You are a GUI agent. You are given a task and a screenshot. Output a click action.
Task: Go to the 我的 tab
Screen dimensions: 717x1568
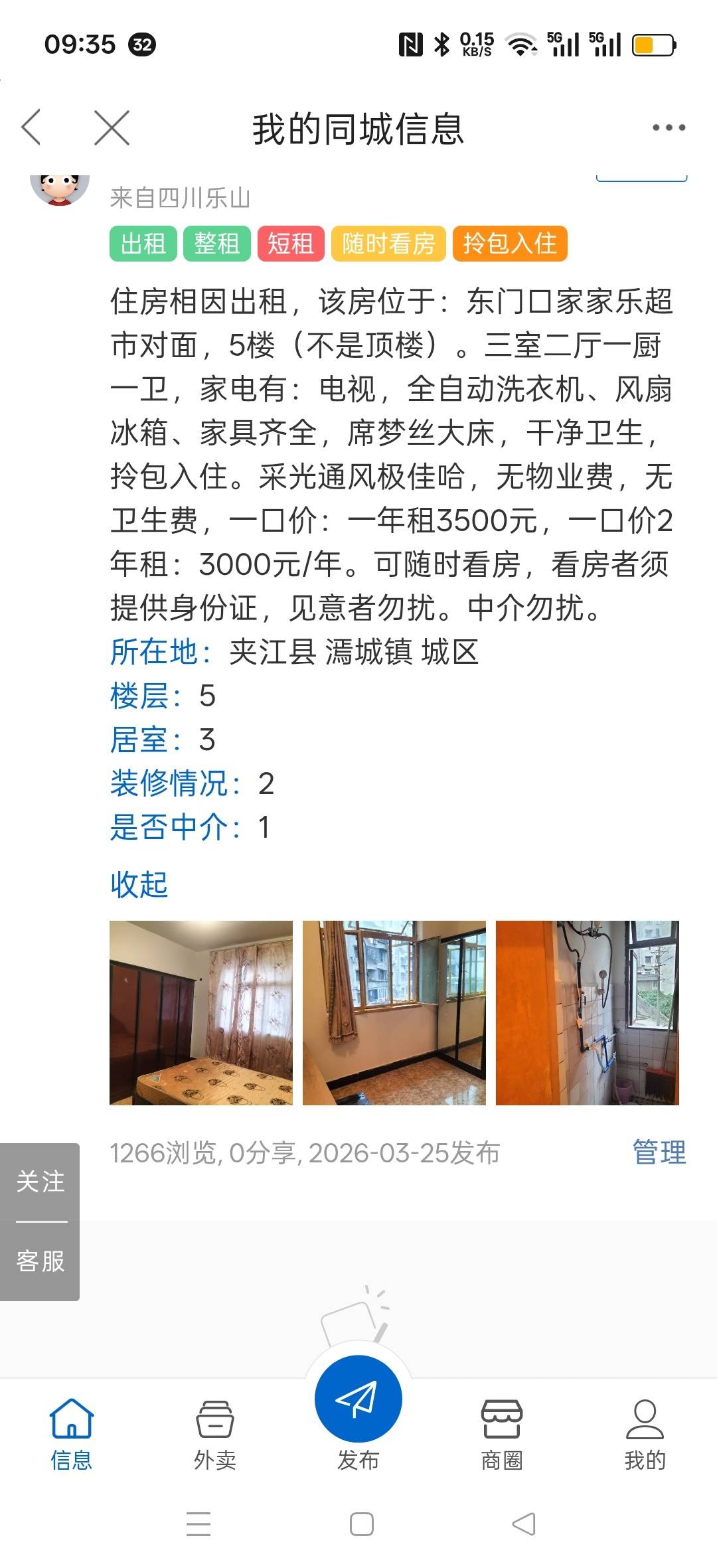pos(645,1434)
